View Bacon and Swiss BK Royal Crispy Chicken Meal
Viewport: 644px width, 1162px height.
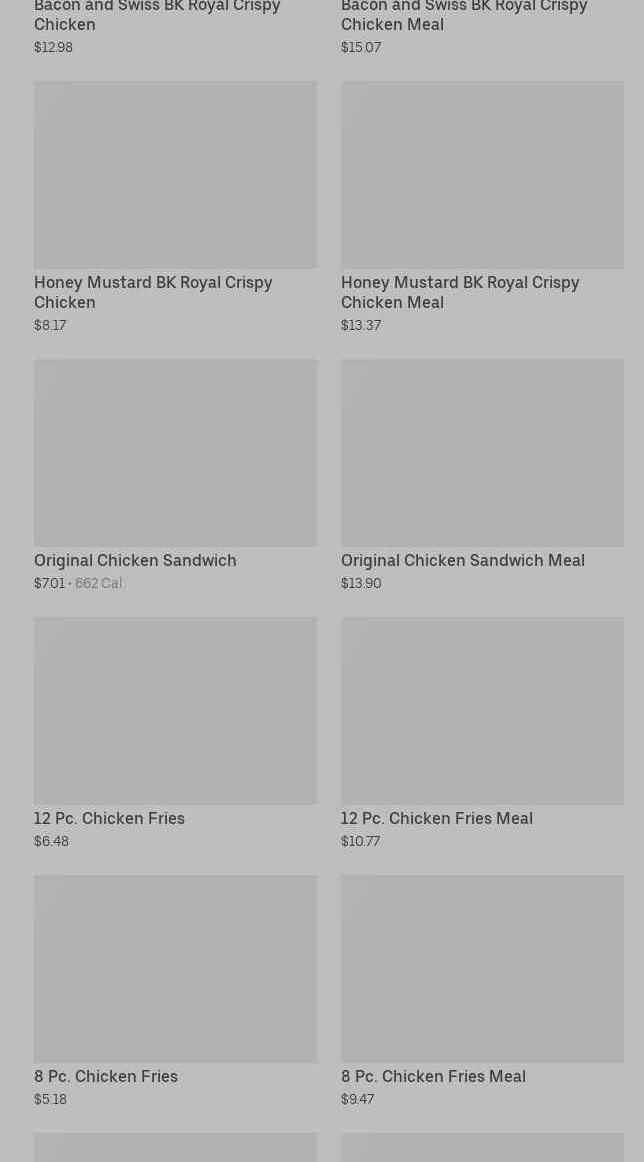(x=464, y=15)
